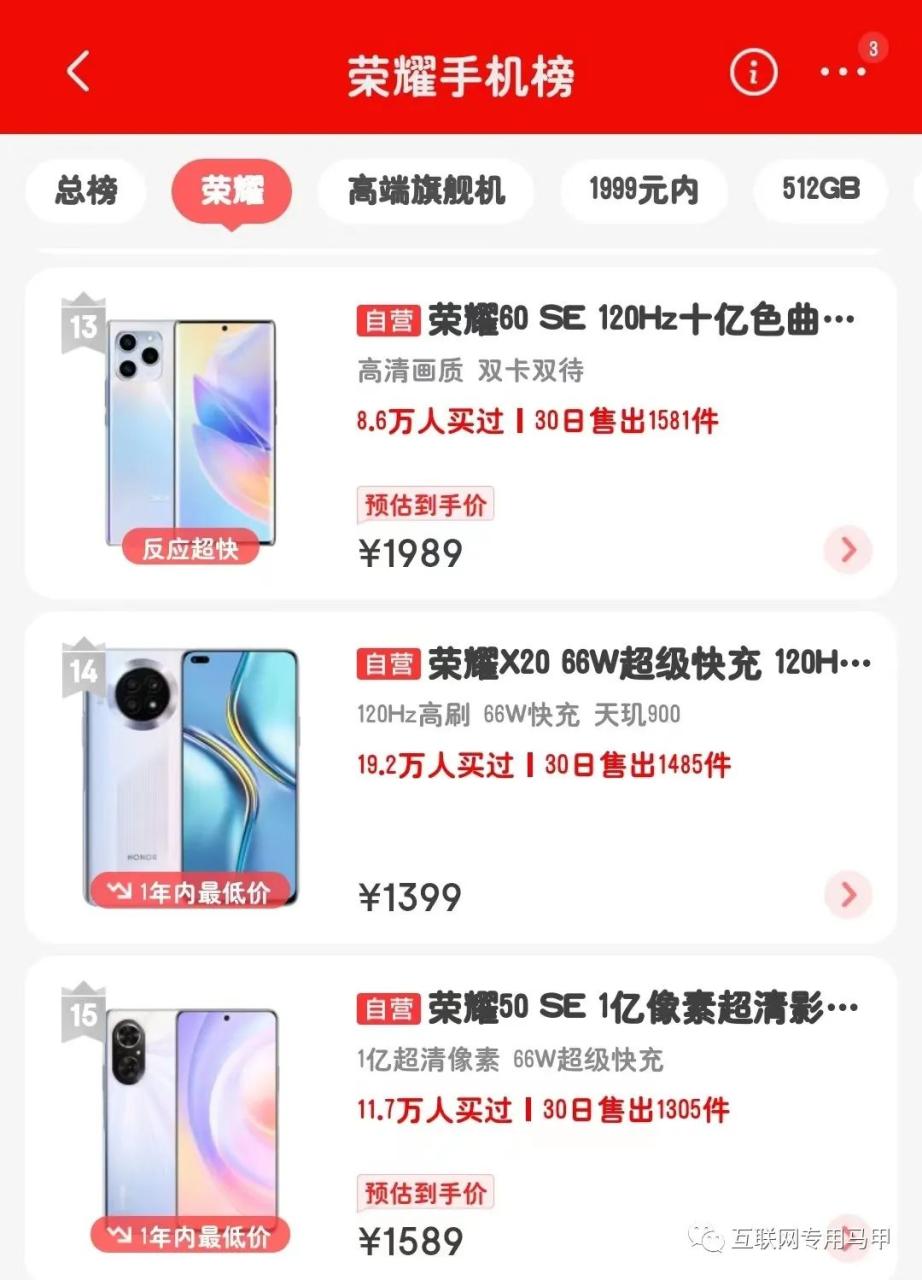Open the three-dot more options menu
This screenshot has height=1280, width=922.
[843, 72]
